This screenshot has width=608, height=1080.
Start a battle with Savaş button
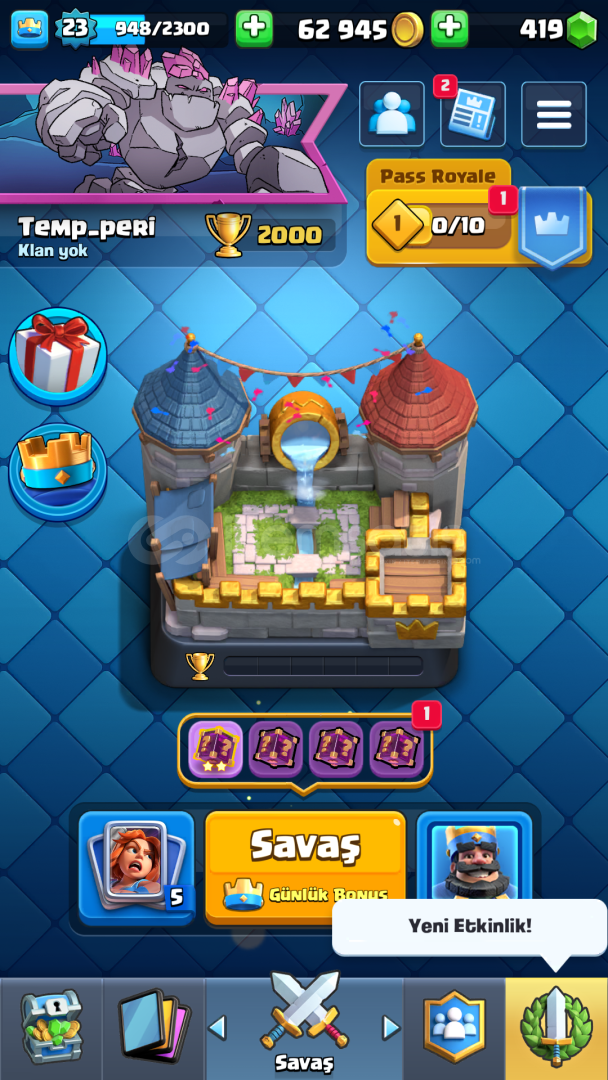pyautogui.click(x=306, y=866)
